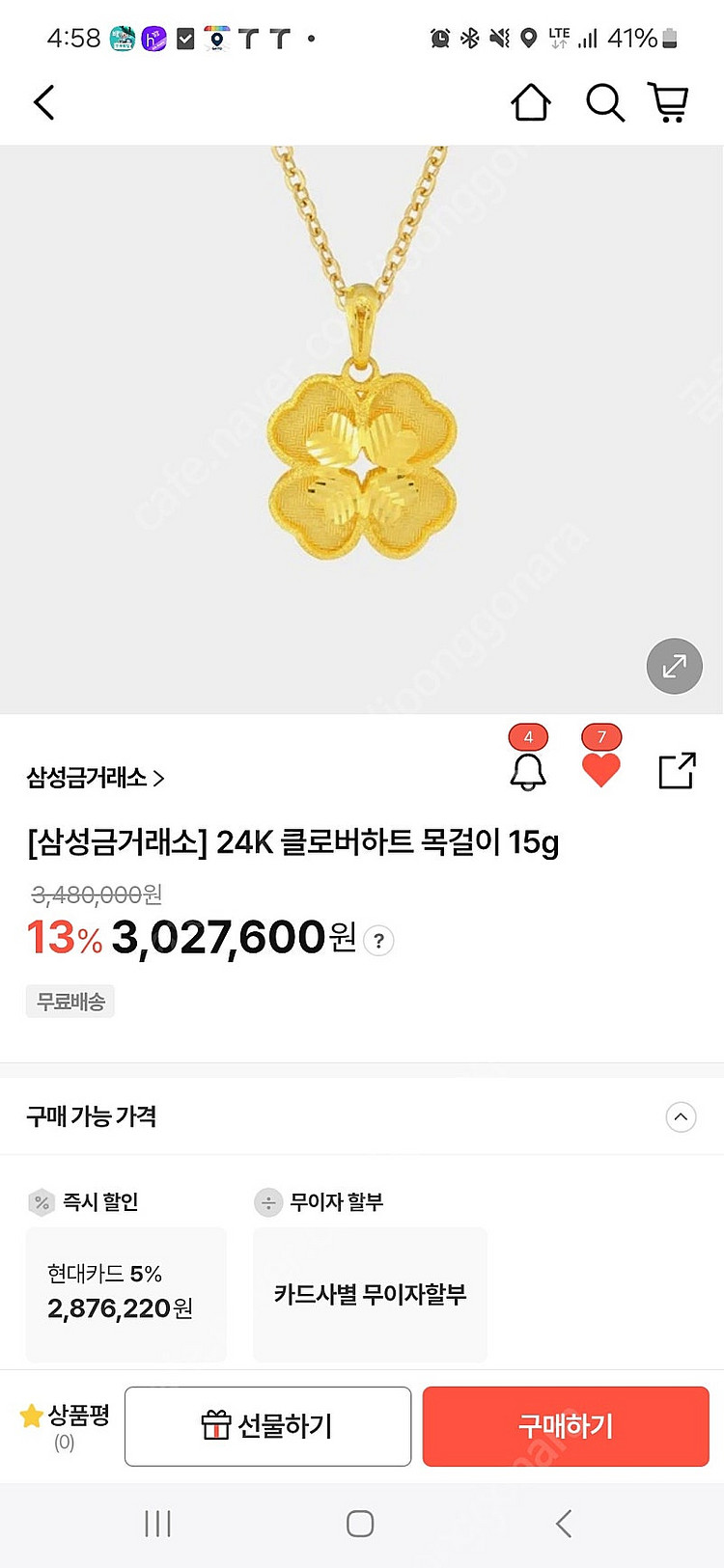Open the shopping cart
This screenshot has width=724, height=1568.
pos(668,102)
